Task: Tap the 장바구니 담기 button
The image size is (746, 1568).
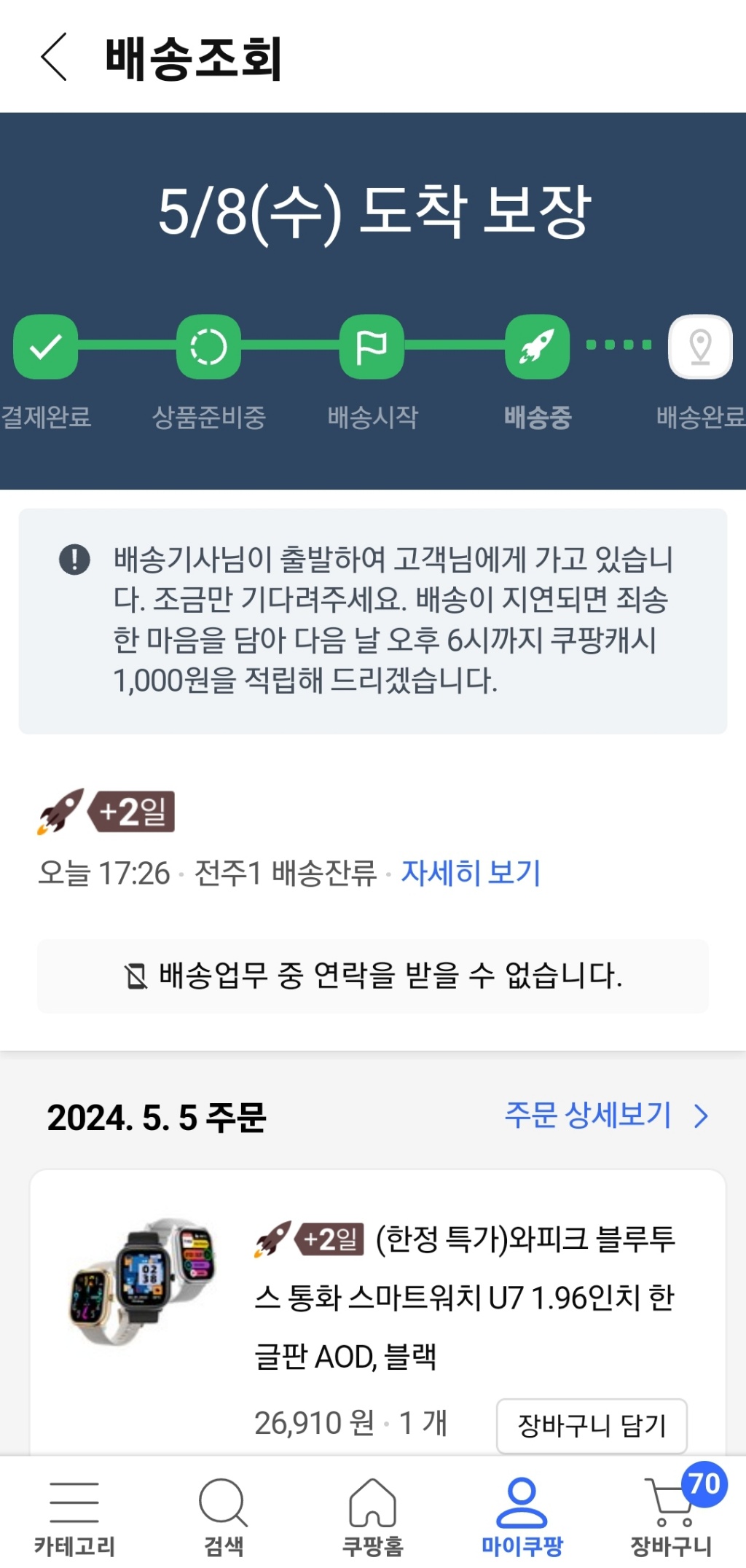Action: click(591, 1425)
